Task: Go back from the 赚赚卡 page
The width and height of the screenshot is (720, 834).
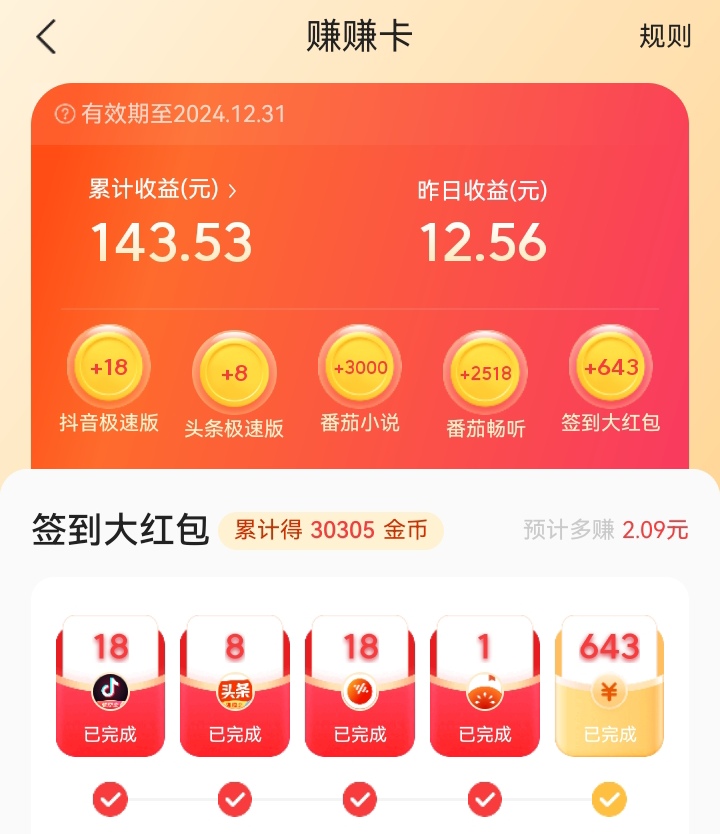Action: coord(46,37)
